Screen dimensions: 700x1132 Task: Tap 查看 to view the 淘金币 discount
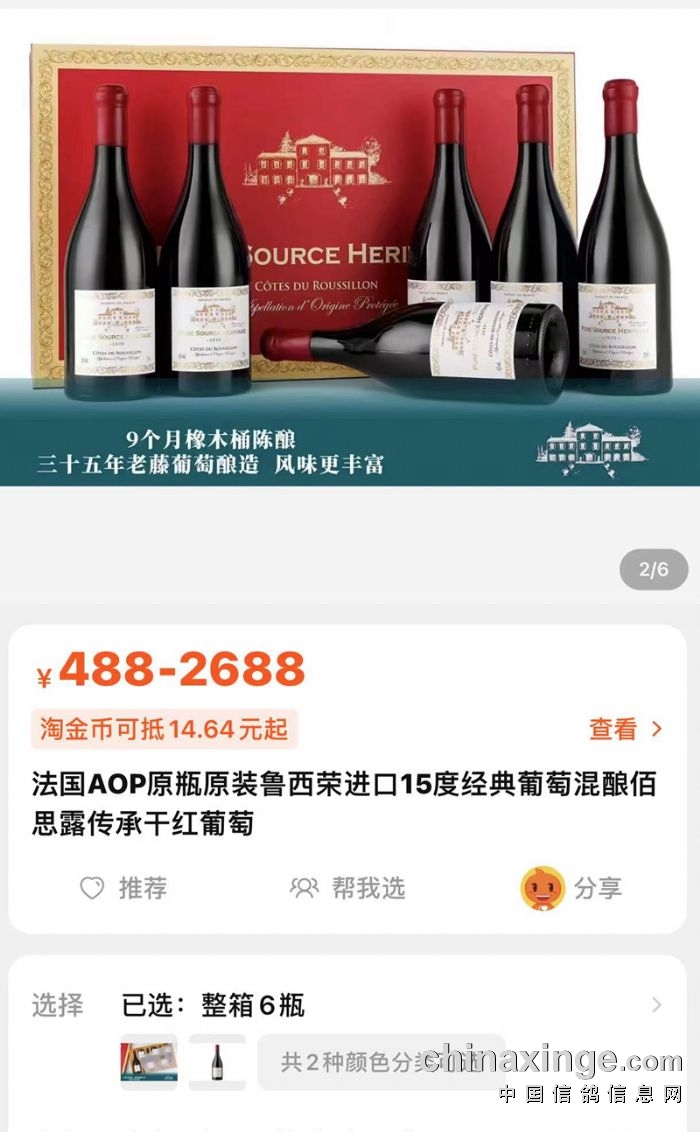point(625,729)
